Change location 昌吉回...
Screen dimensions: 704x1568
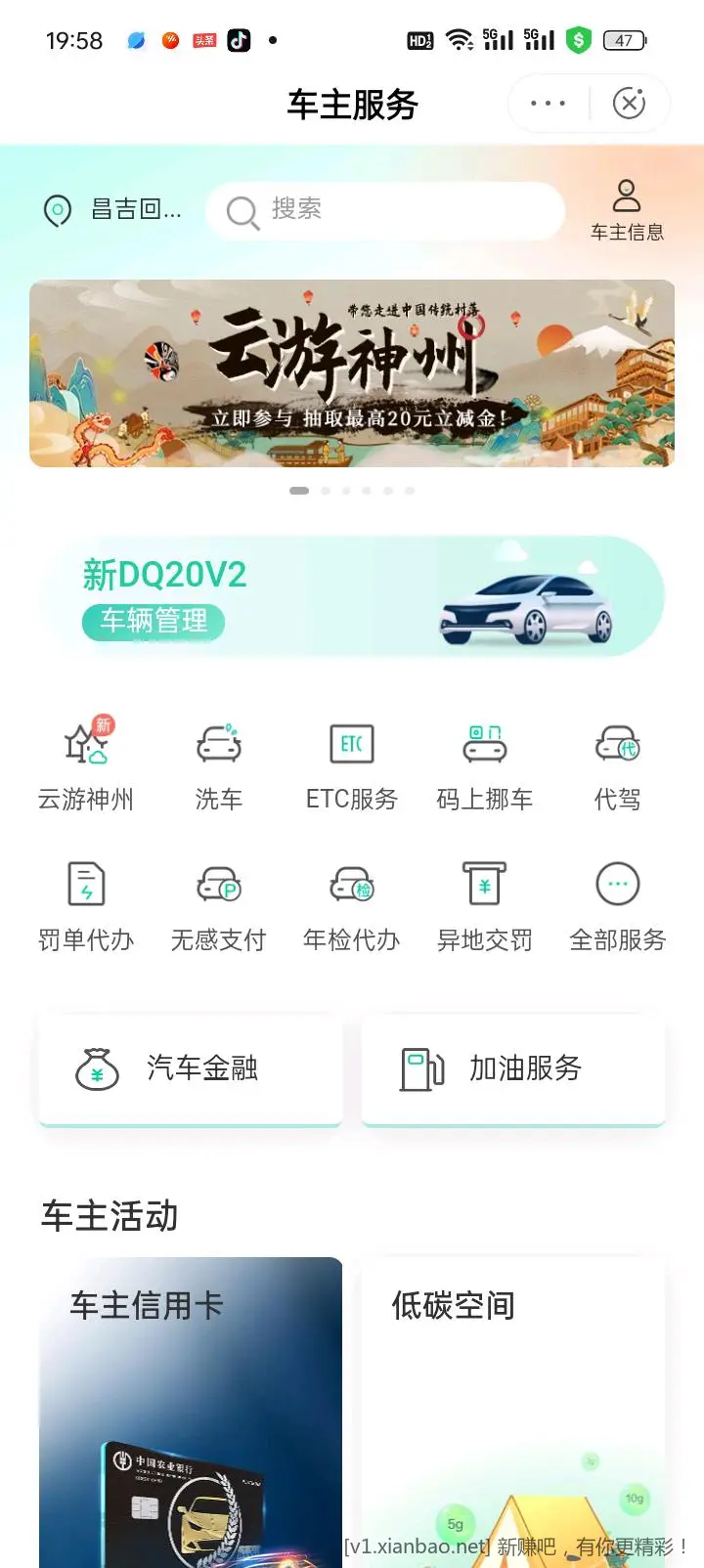[113, 209]
